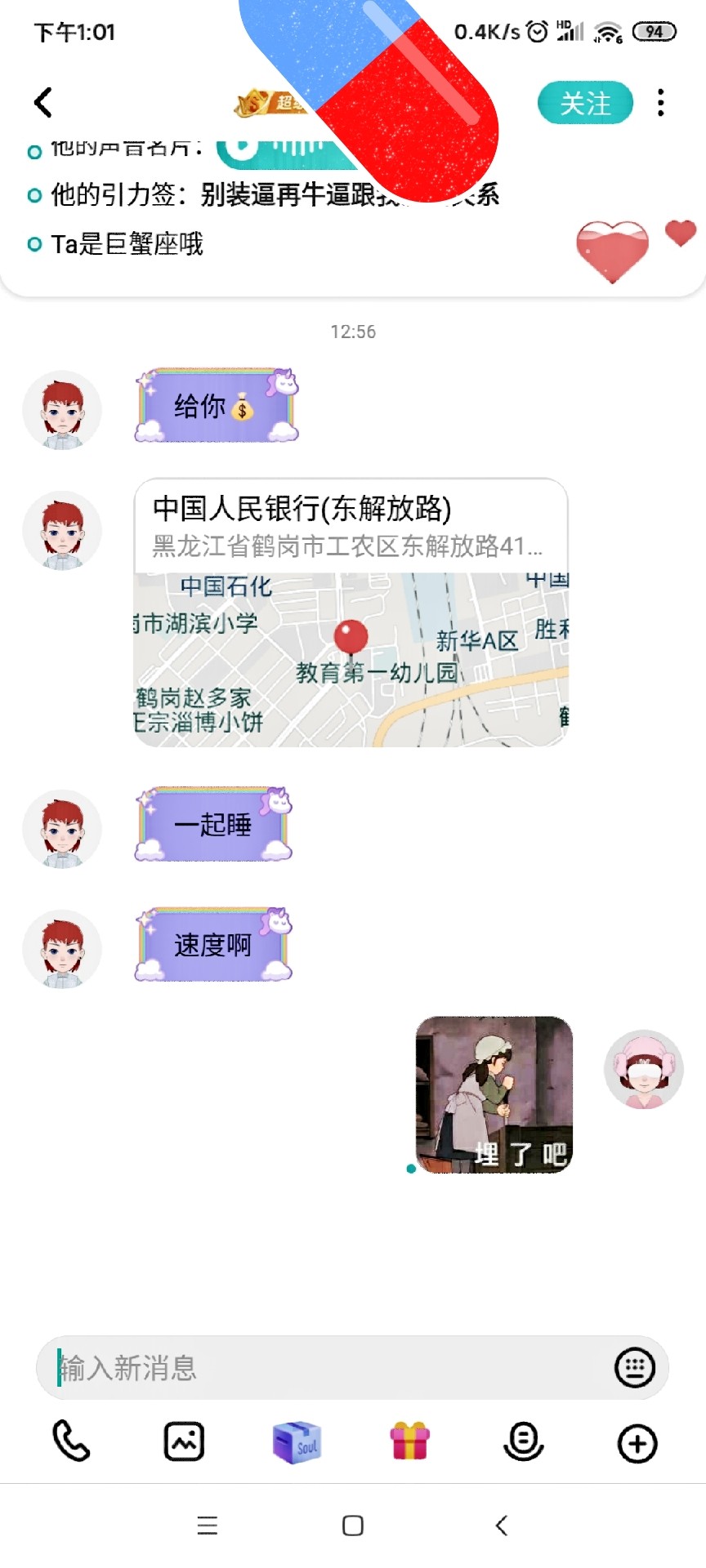706x1568 pixels.
Task: Send a gift with the gift icon
Action: [410, 1441]
